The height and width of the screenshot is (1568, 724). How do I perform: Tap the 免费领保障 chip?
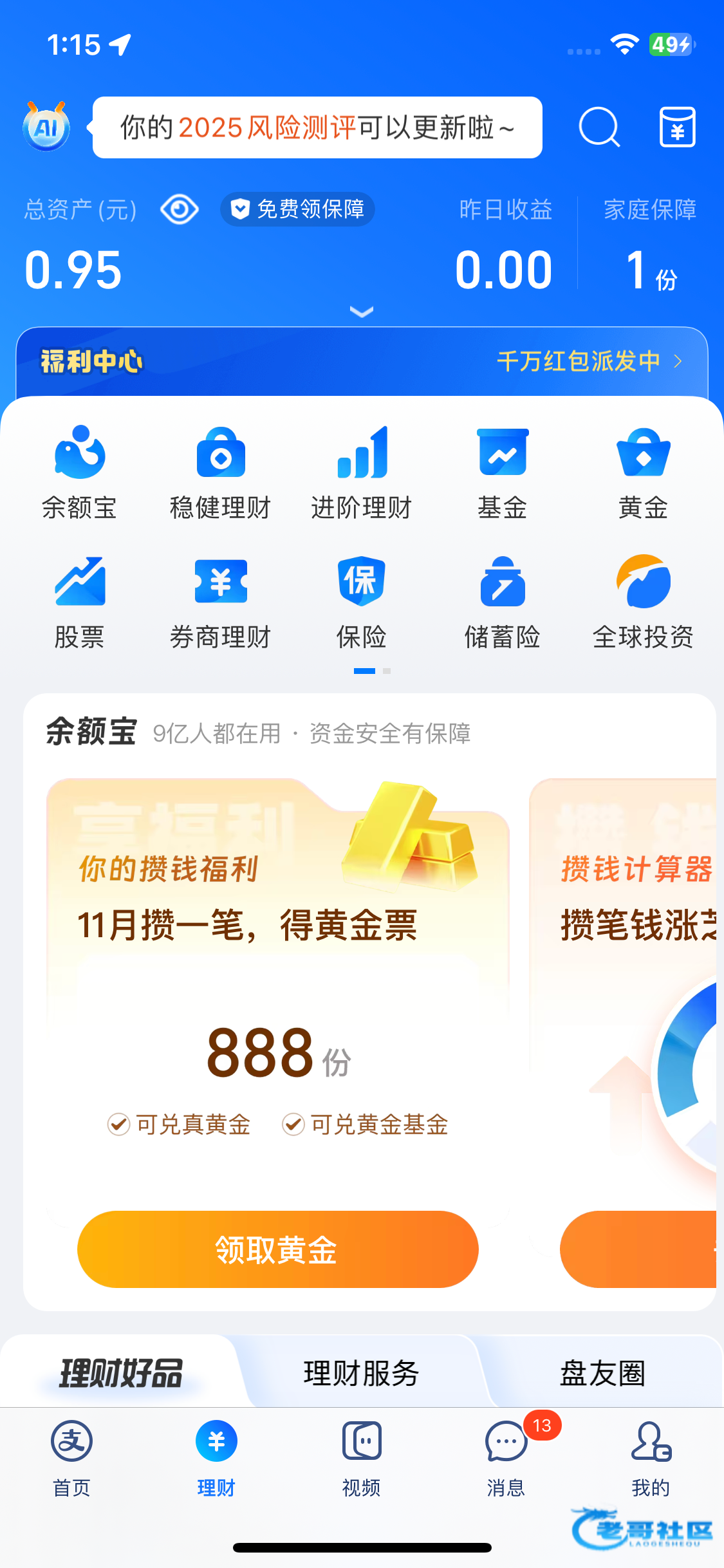(x=298, y=209)
